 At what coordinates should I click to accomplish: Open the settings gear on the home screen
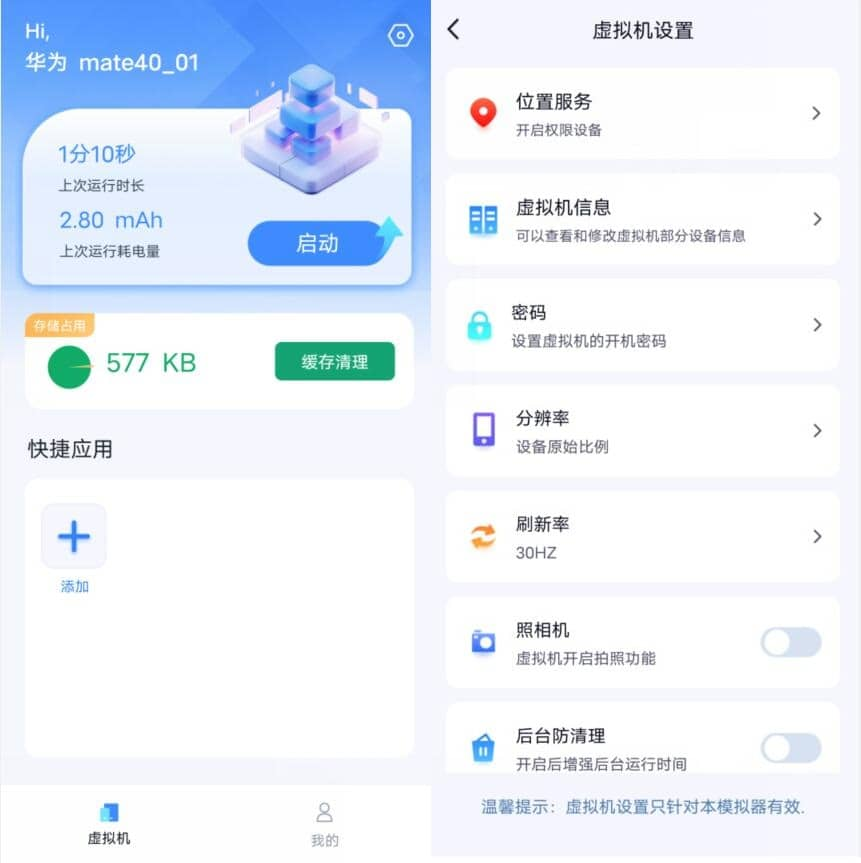pyautogui.click(x=399, y=35)
